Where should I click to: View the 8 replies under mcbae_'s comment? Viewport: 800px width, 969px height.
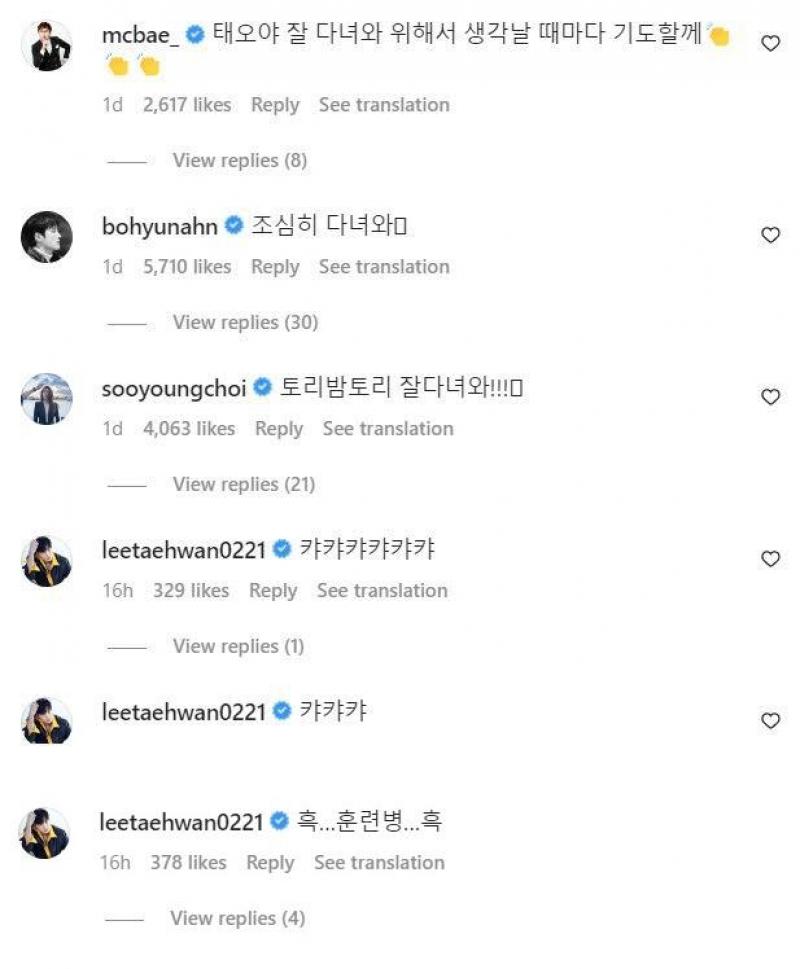tap(239, 160)
